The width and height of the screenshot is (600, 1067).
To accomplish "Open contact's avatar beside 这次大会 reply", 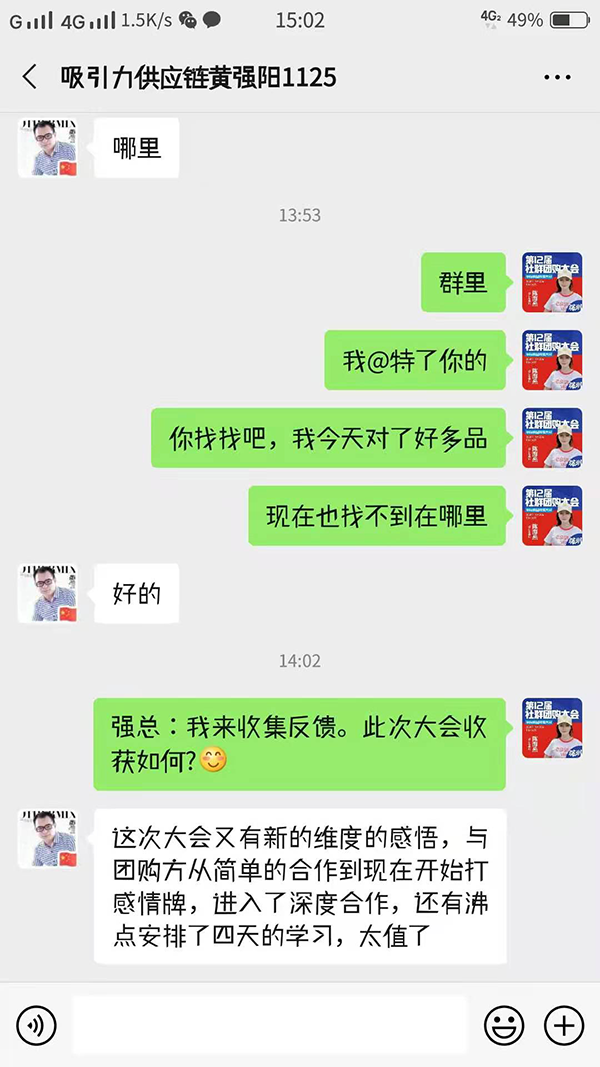I will click(x=47, y=838).
